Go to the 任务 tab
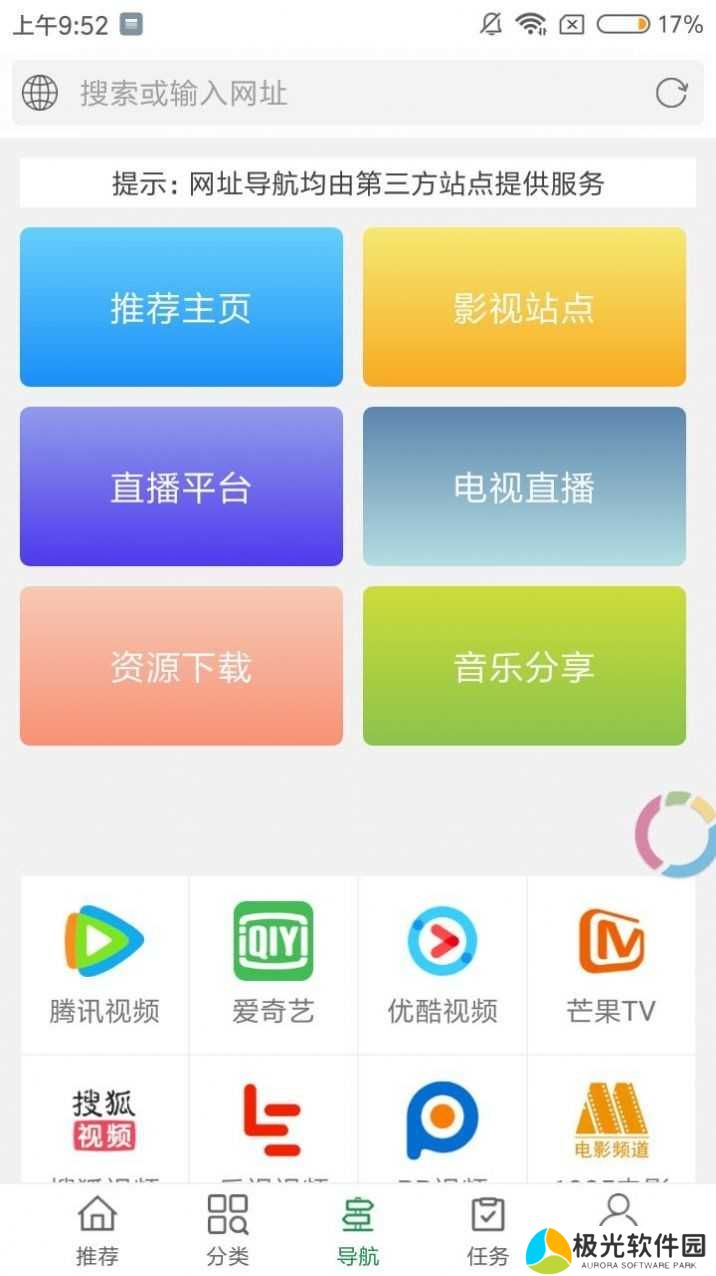The height and width of the screenshot is (1276, 716). [488, 1230]
